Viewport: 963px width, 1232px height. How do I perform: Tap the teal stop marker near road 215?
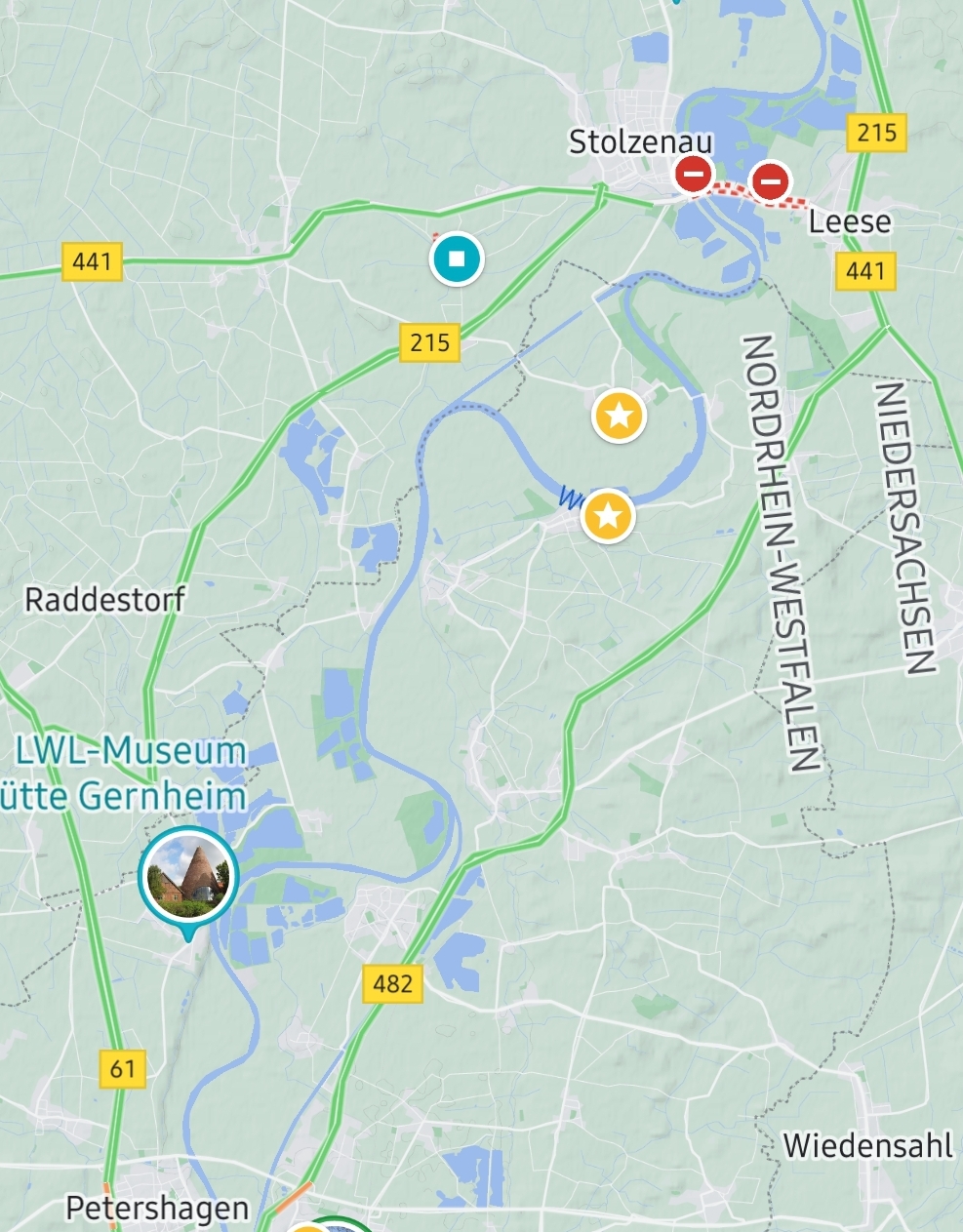[457, 259]
